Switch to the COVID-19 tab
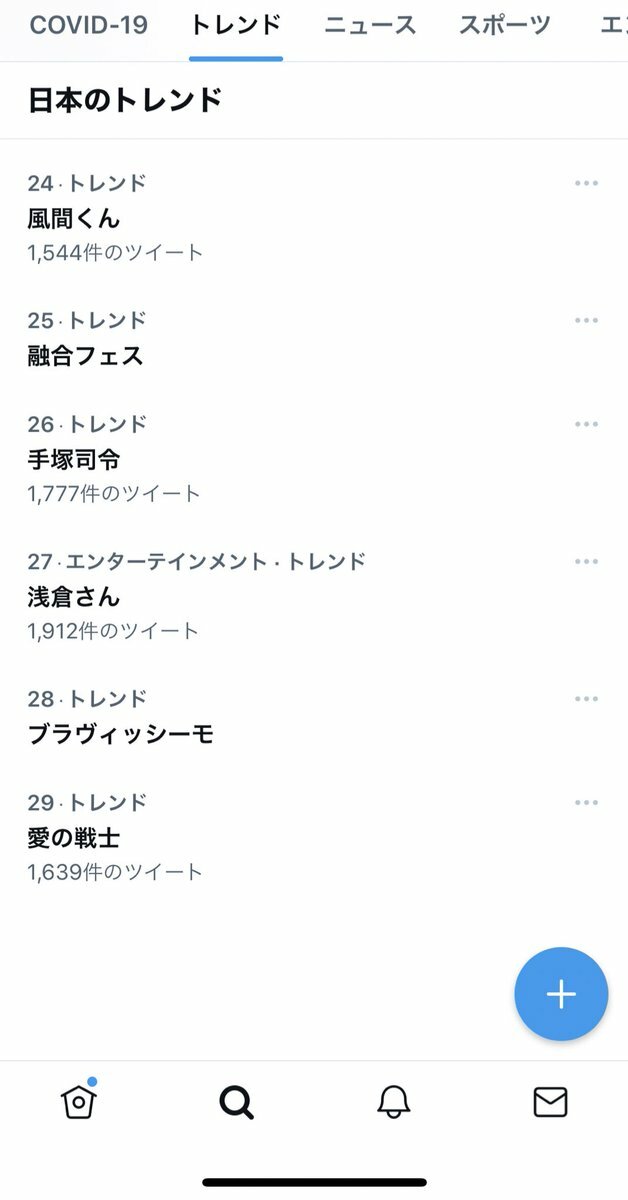Image resolution: width=628 pixels, height=1200 pixels. click(x=88, y=26)
